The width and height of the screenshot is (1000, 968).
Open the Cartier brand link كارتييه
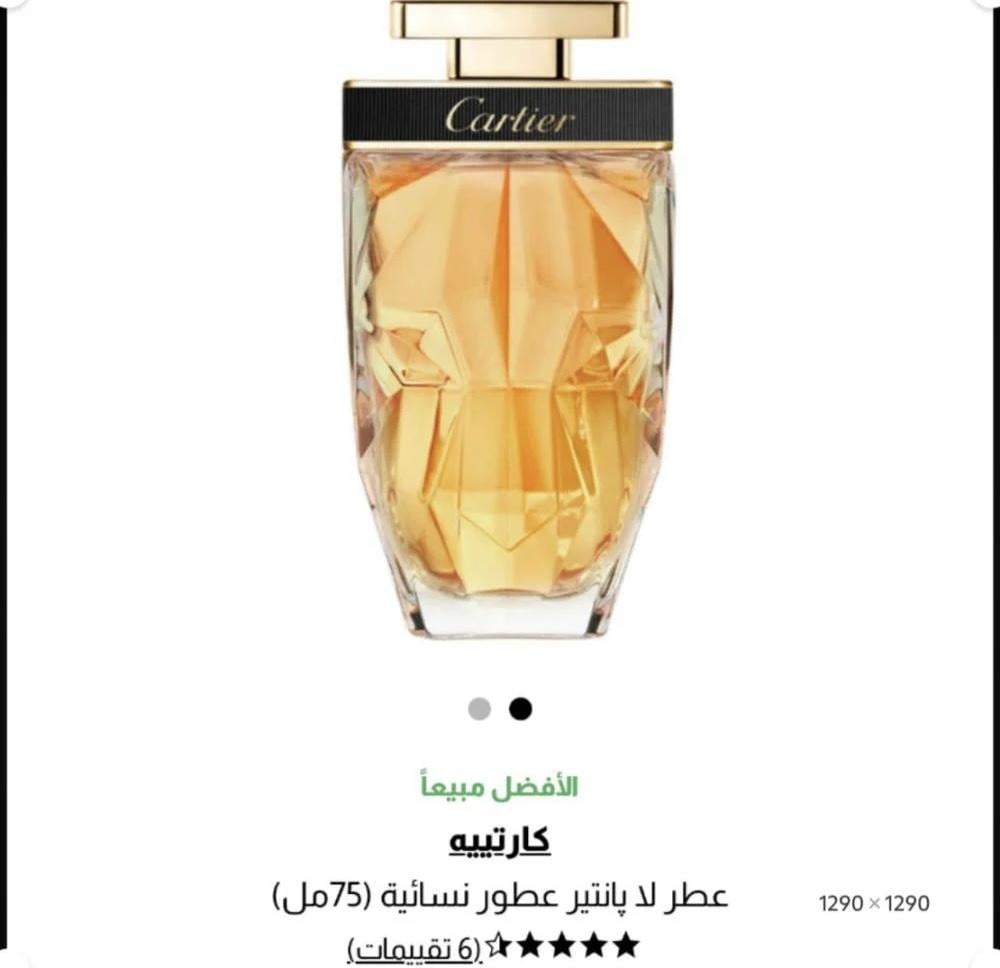click(x=498, y=841)
